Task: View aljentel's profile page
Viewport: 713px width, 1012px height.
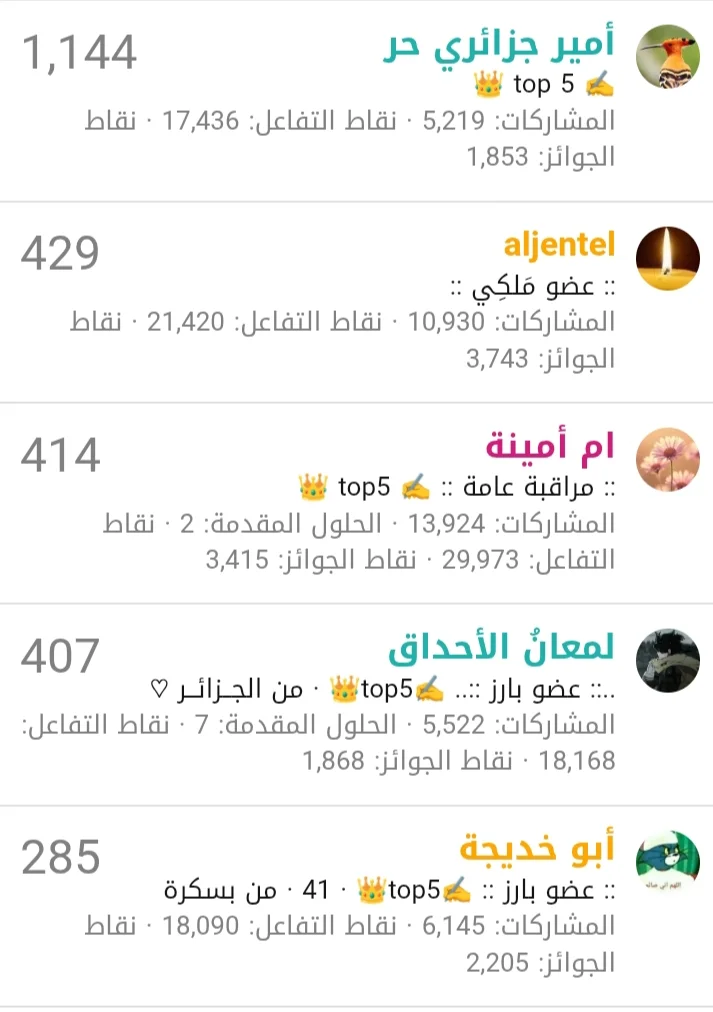Action: (x=559, y=245)
